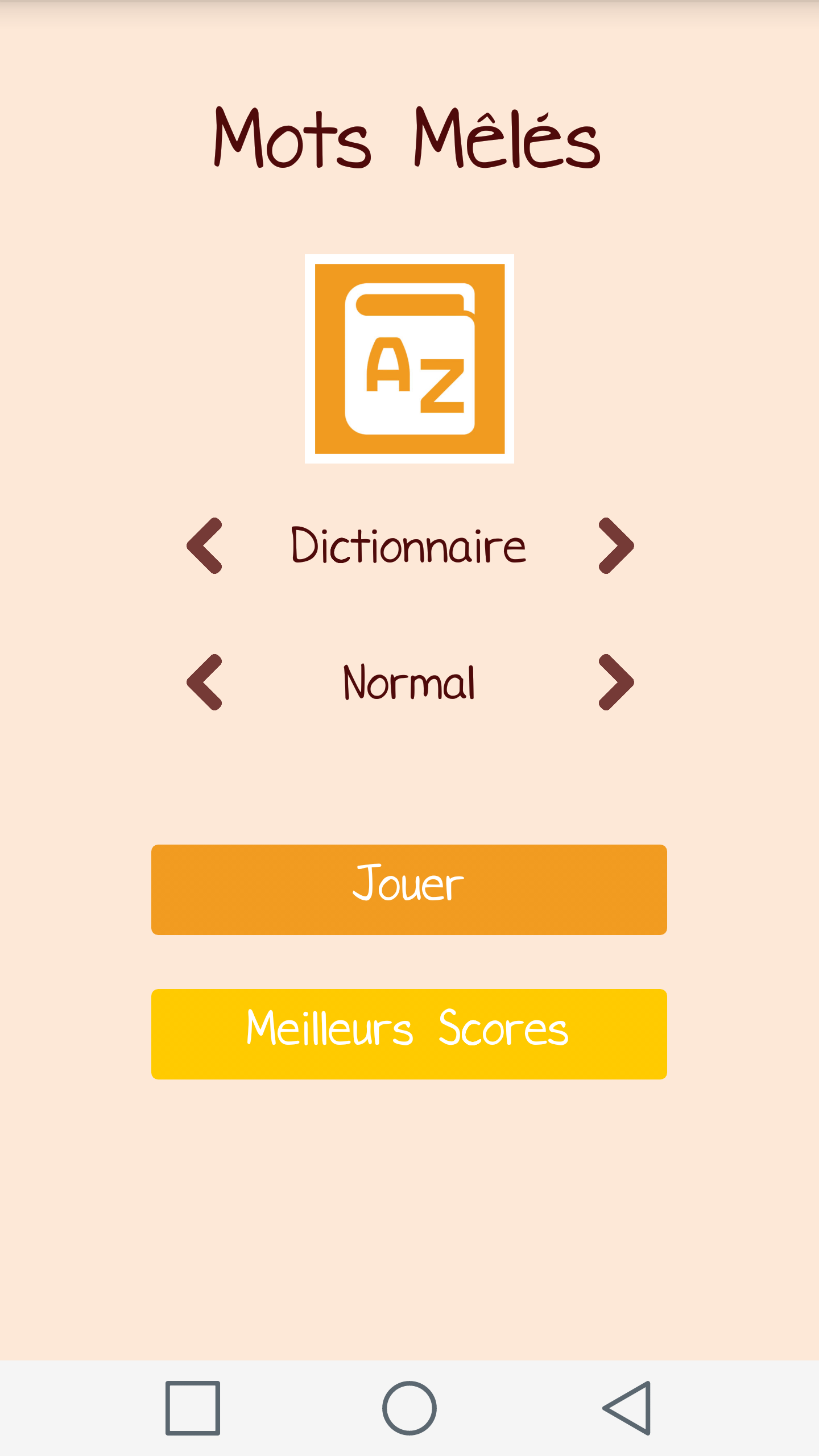Open Meilleurs Scores
Viewport: 819px width, 1456px height.
pyautogui.click(x=409, y=1034)
